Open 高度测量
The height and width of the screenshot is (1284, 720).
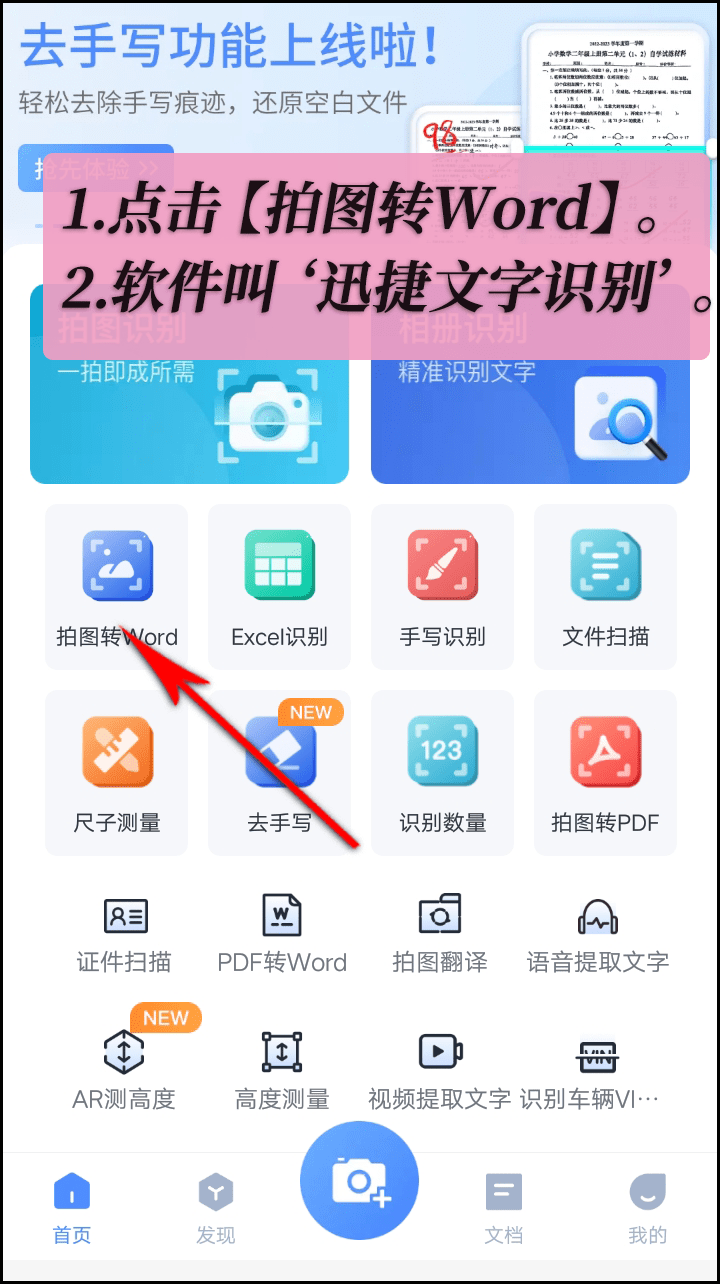[282, 1070]
